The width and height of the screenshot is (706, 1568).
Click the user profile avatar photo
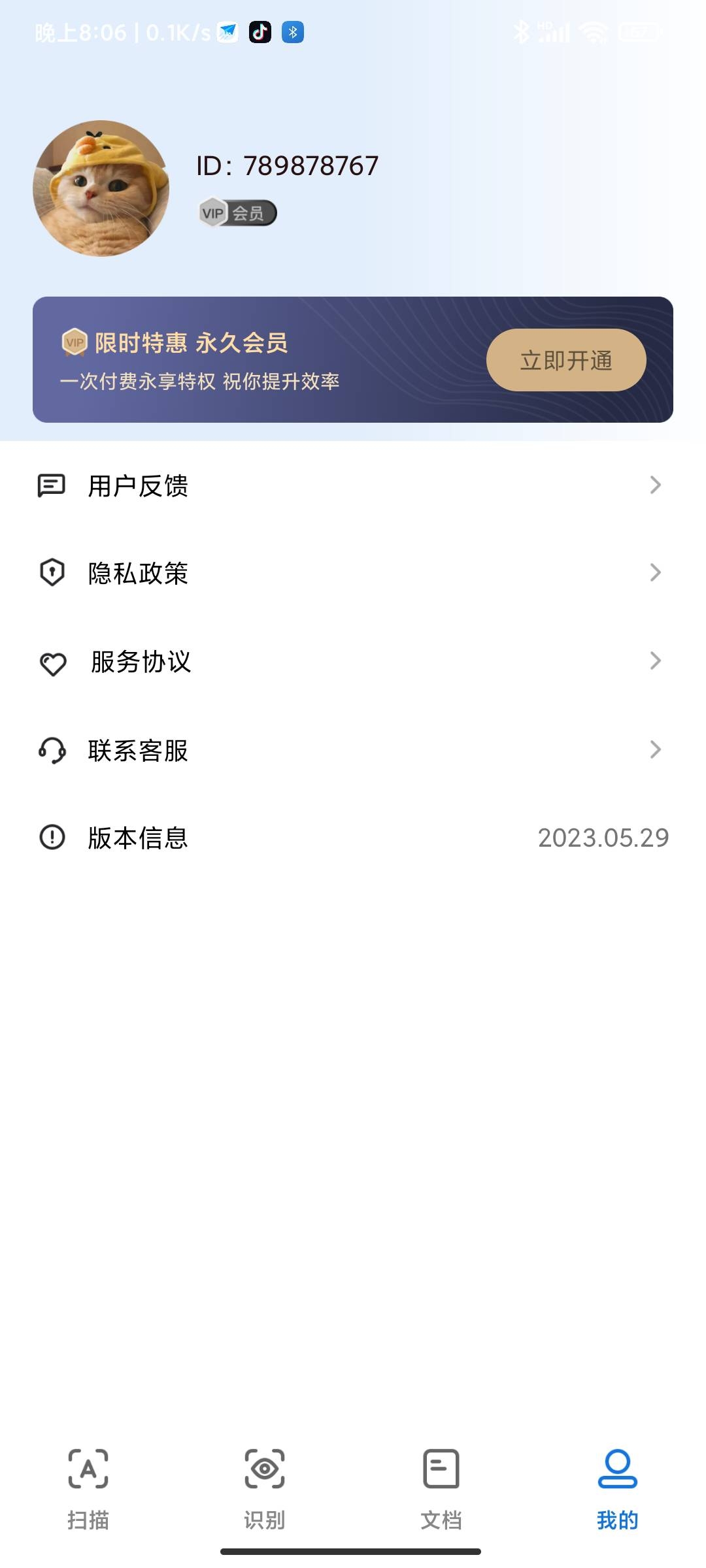click(x=101, y=188)
